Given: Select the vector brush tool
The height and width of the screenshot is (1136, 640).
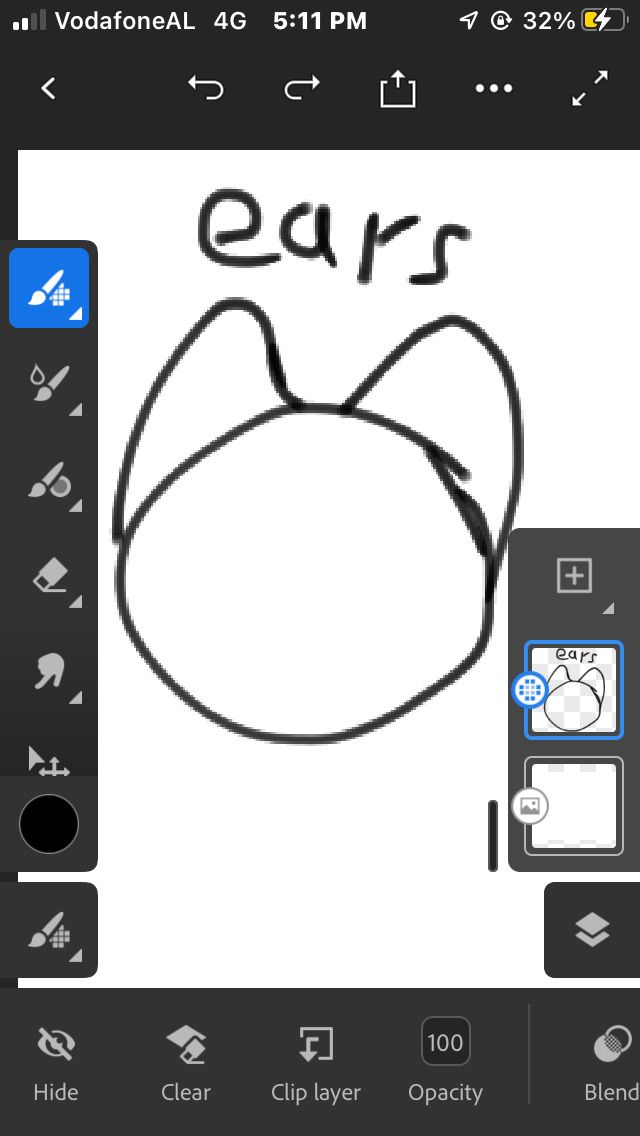Looking at the screenshot, I should pyautogui.click(x=50, y=480).
